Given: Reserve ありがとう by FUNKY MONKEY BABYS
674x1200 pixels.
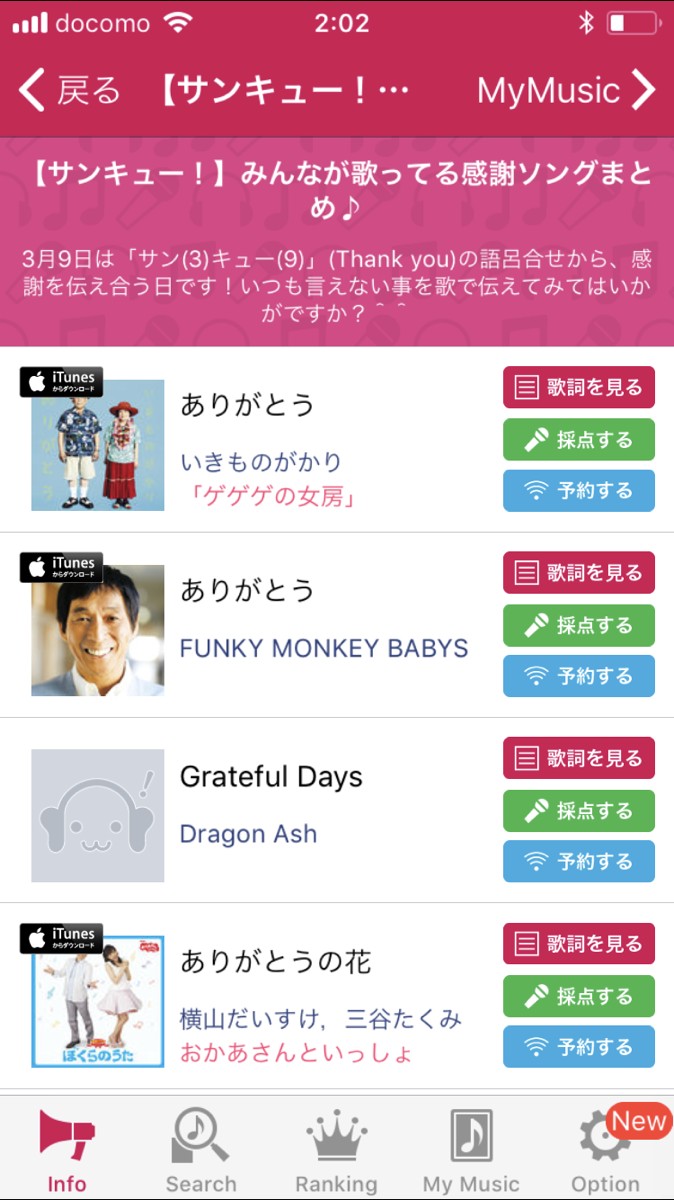Looking at the screenshot, I should coord(578,677).
